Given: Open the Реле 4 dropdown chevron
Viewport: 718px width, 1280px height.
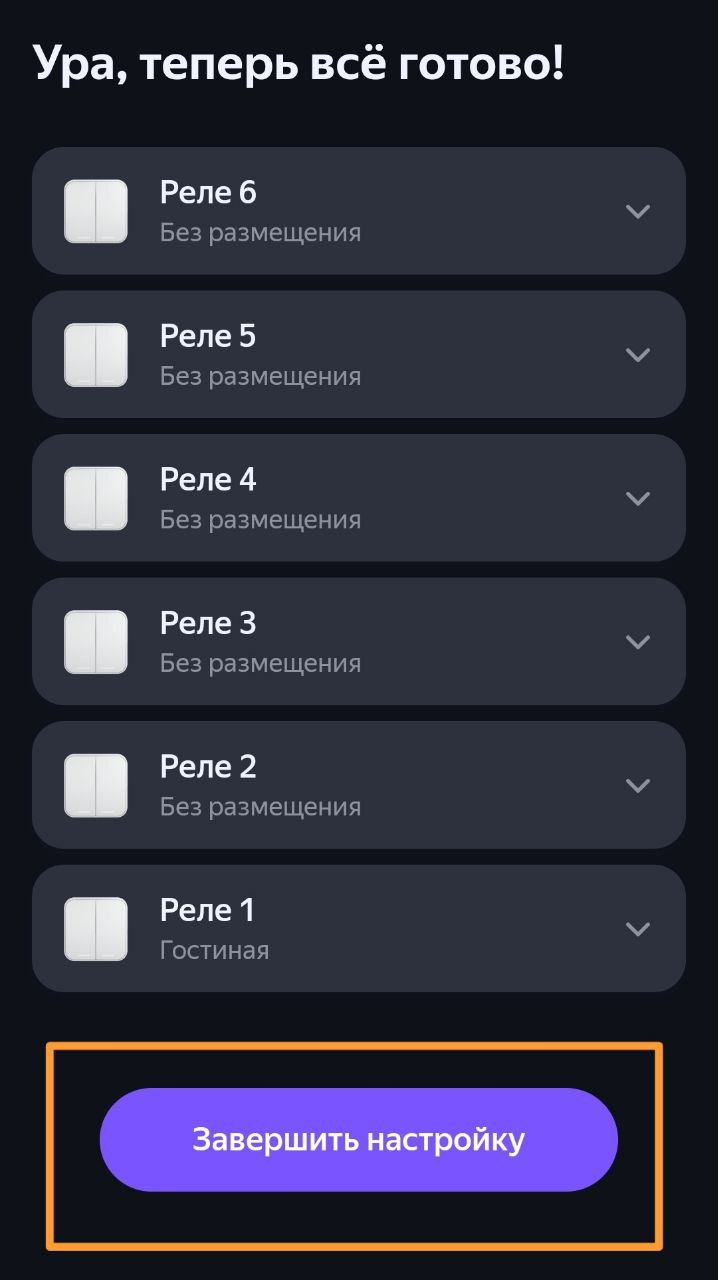Looking at the screenshot, I should pyautogui.click(x=637, y=498).
